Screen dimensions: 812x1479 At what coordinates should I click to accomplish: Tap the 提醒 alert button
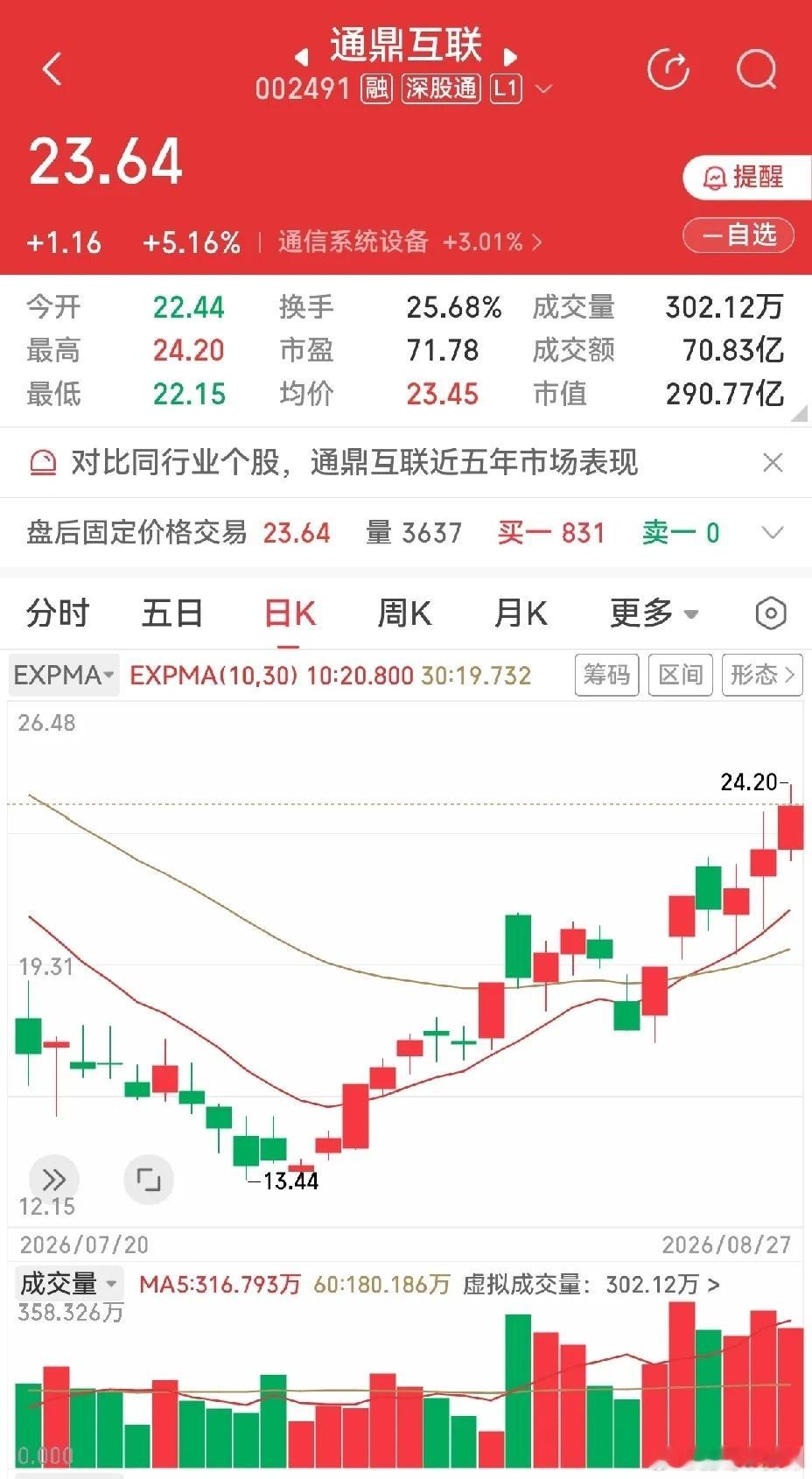(x=745, y=177)
